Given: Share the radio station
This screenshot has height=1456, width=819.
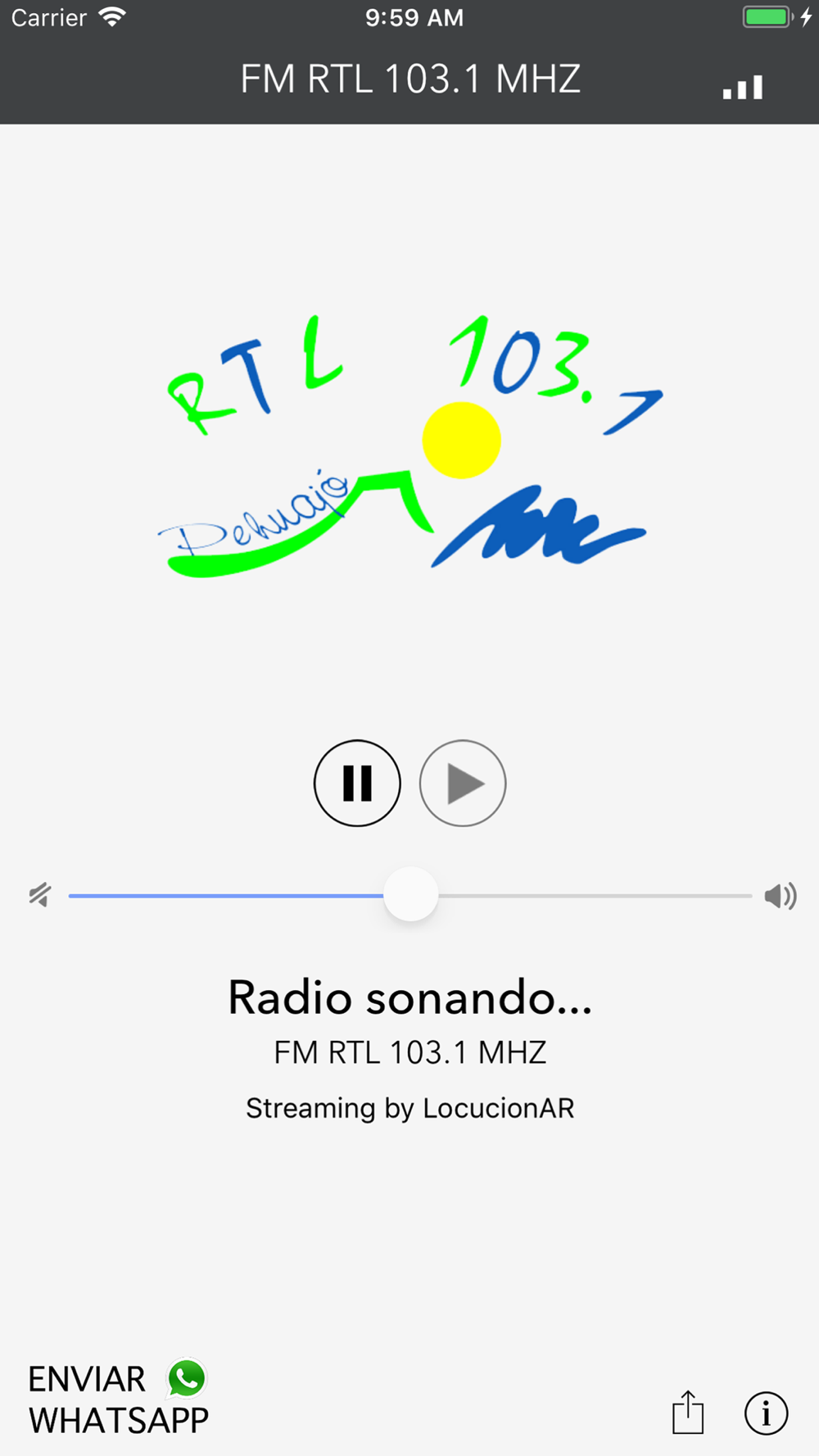Looking at the screenshot, I should (x=688, y=1413).
